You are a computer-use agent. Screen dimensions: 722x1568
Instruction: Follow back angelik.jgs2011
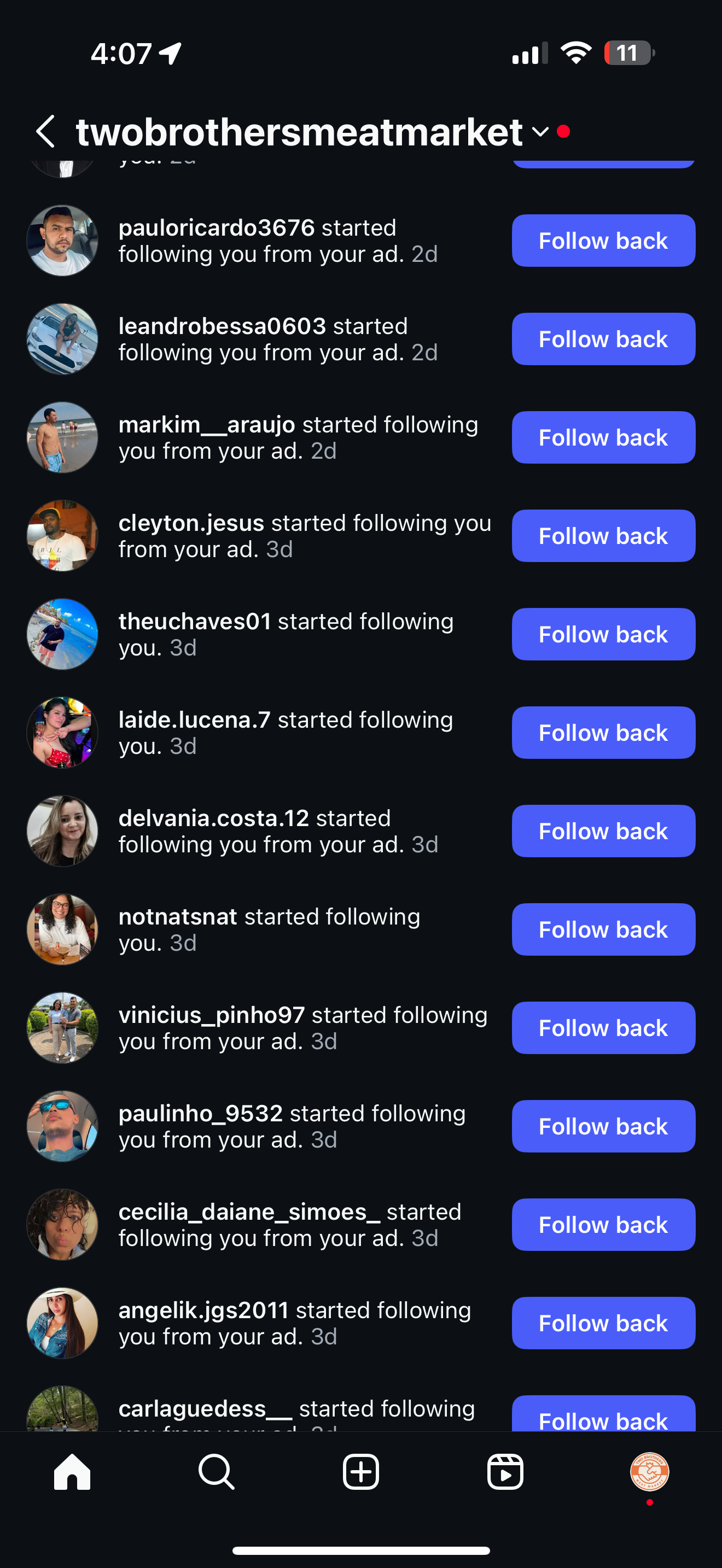tap(603, 1323)
